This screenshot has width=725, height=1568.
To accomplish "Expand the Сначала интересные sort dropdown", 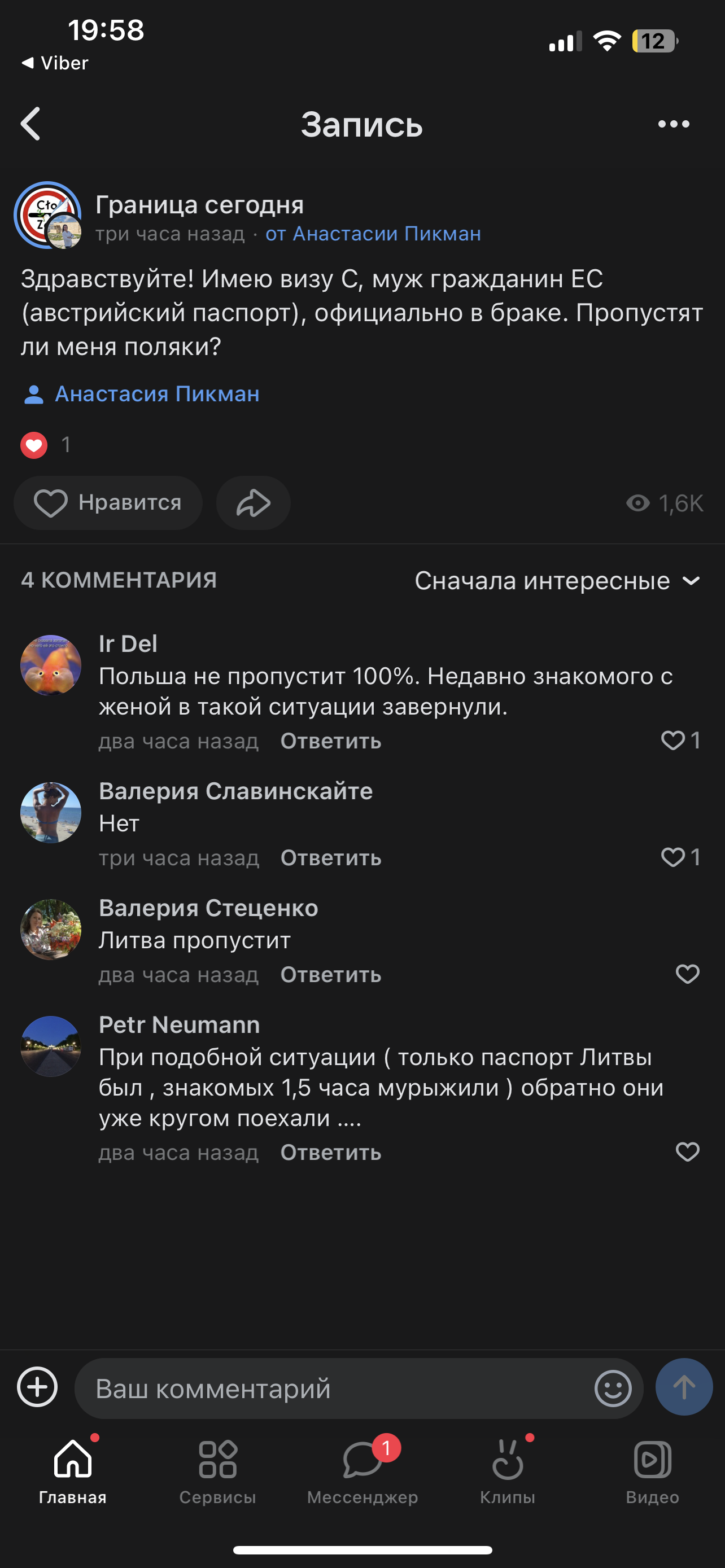I will [556, 581].
